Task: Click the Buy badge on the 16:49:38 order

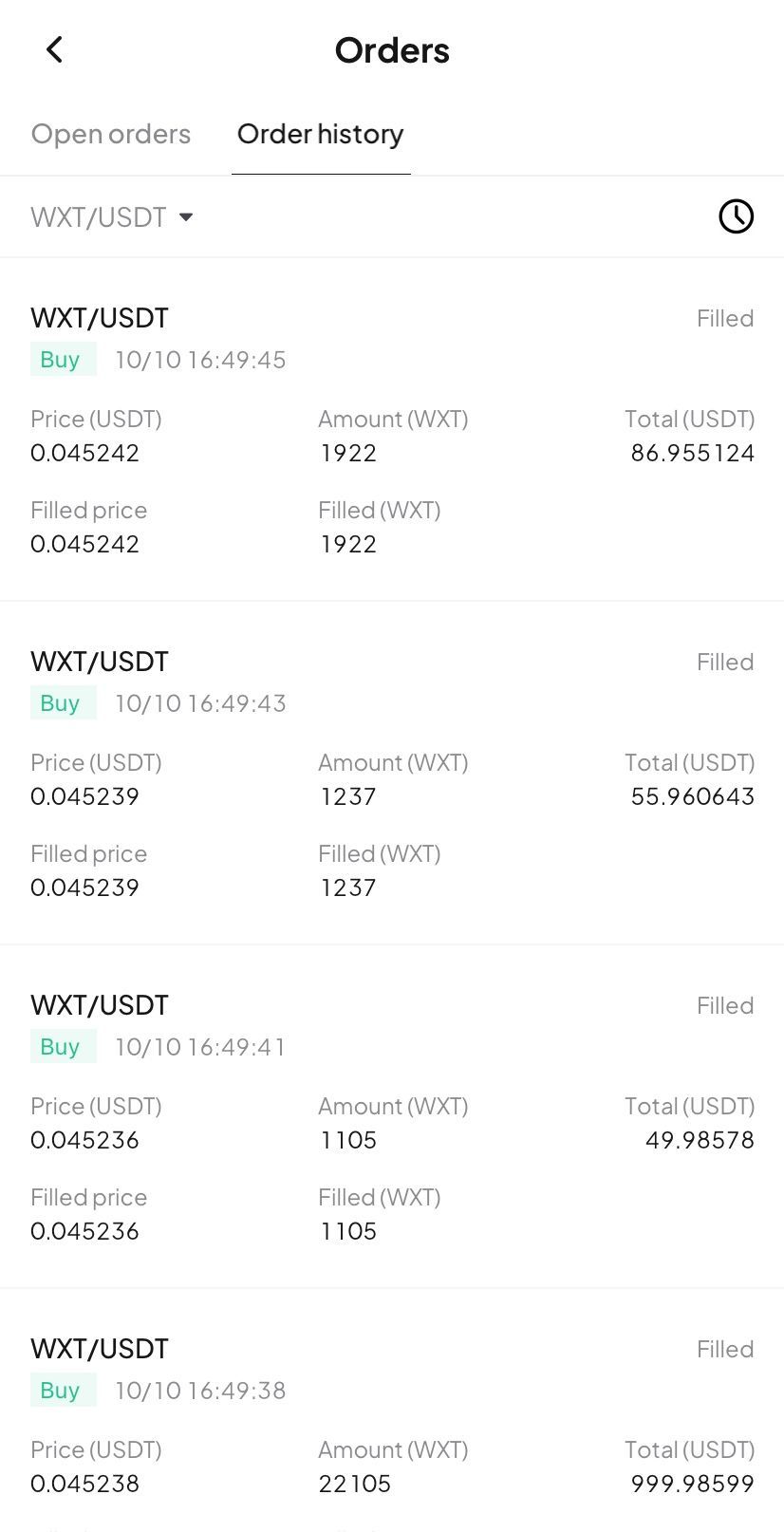Action: [63, 1390]
